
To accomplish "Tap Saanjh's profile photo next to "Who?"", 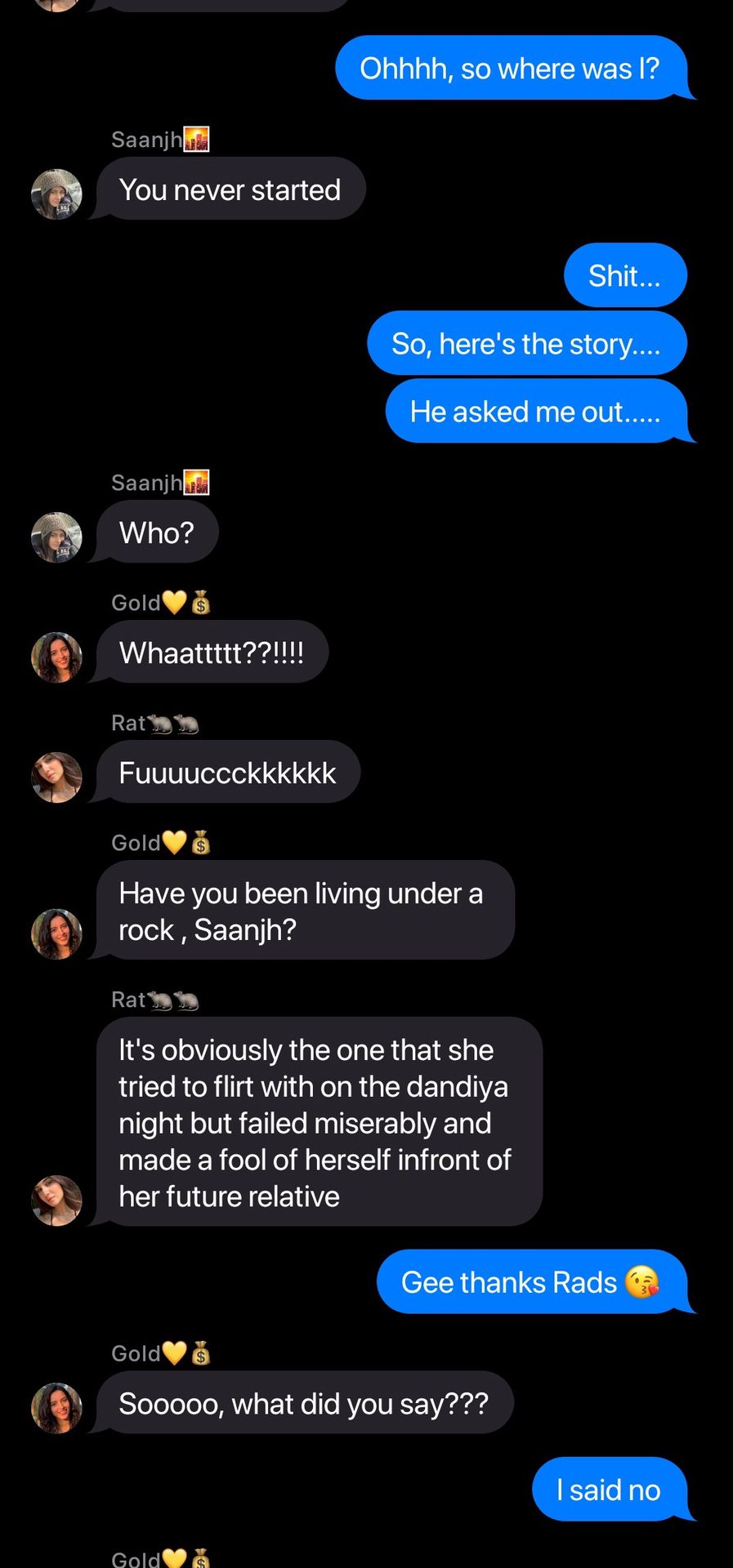I will pyautogui.click(x=56, y=537).
